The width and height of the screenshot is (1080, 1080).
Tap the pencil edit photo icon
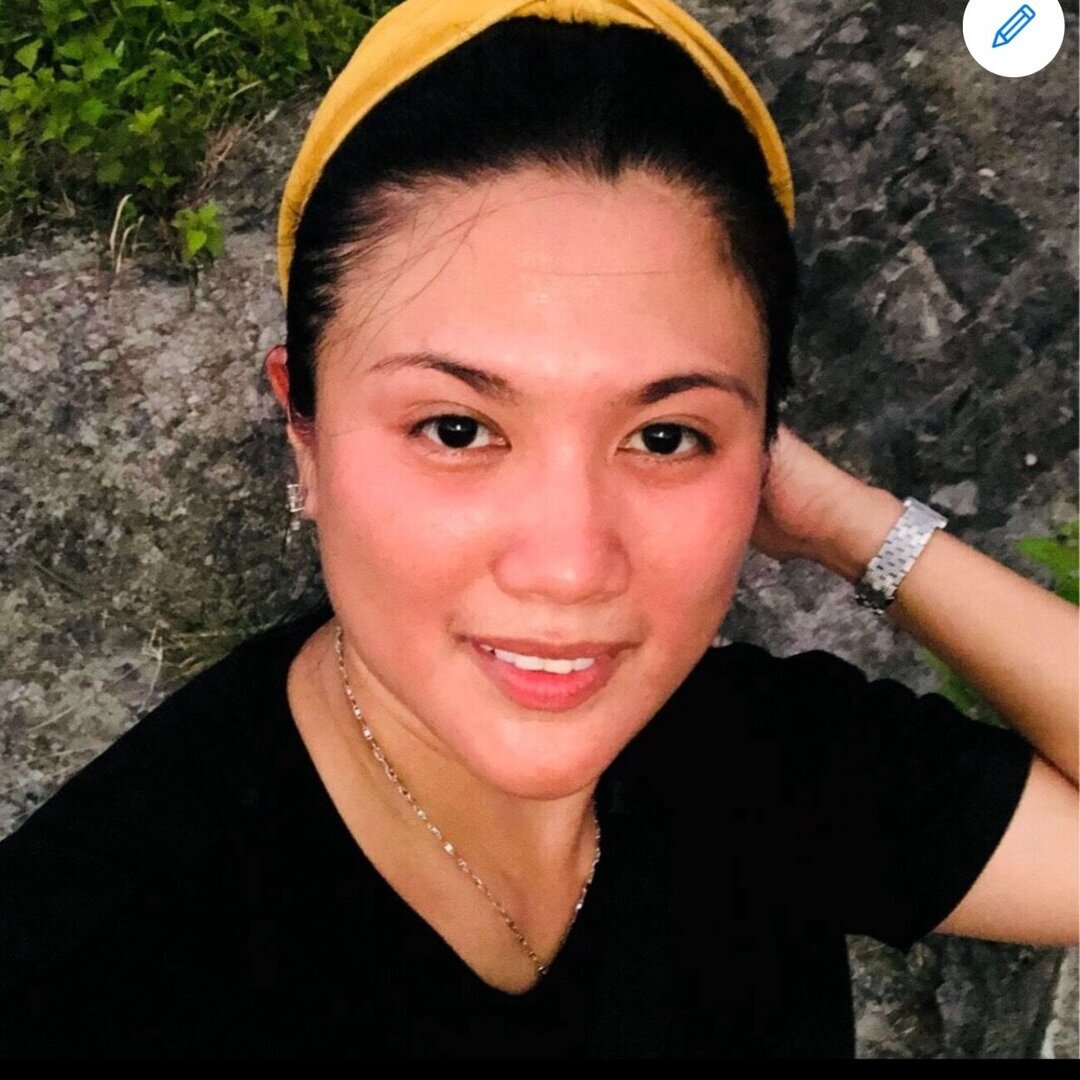pos(1013,27)
